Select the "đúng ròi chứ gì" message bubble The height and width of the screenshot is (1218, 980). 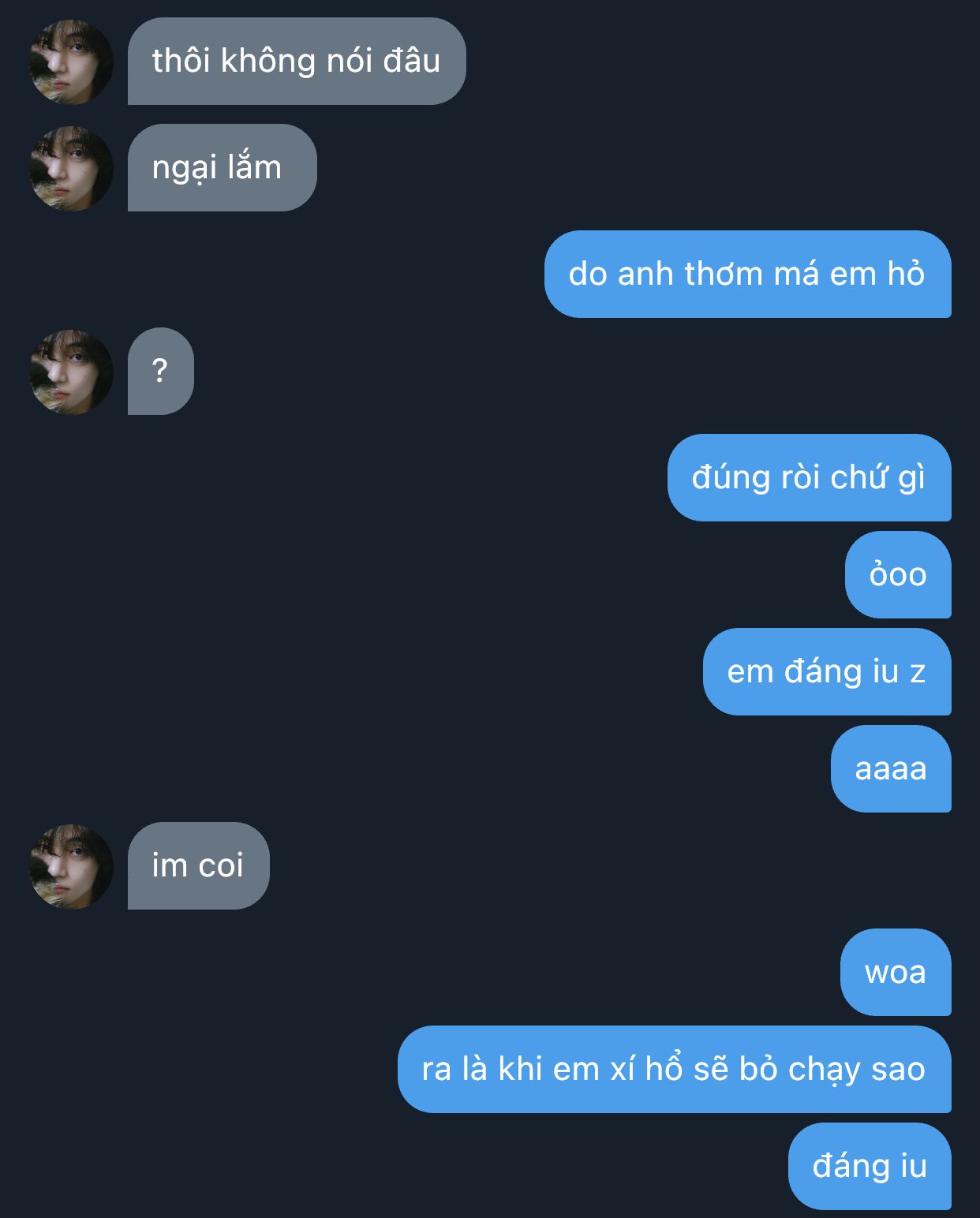click(808, 478)
